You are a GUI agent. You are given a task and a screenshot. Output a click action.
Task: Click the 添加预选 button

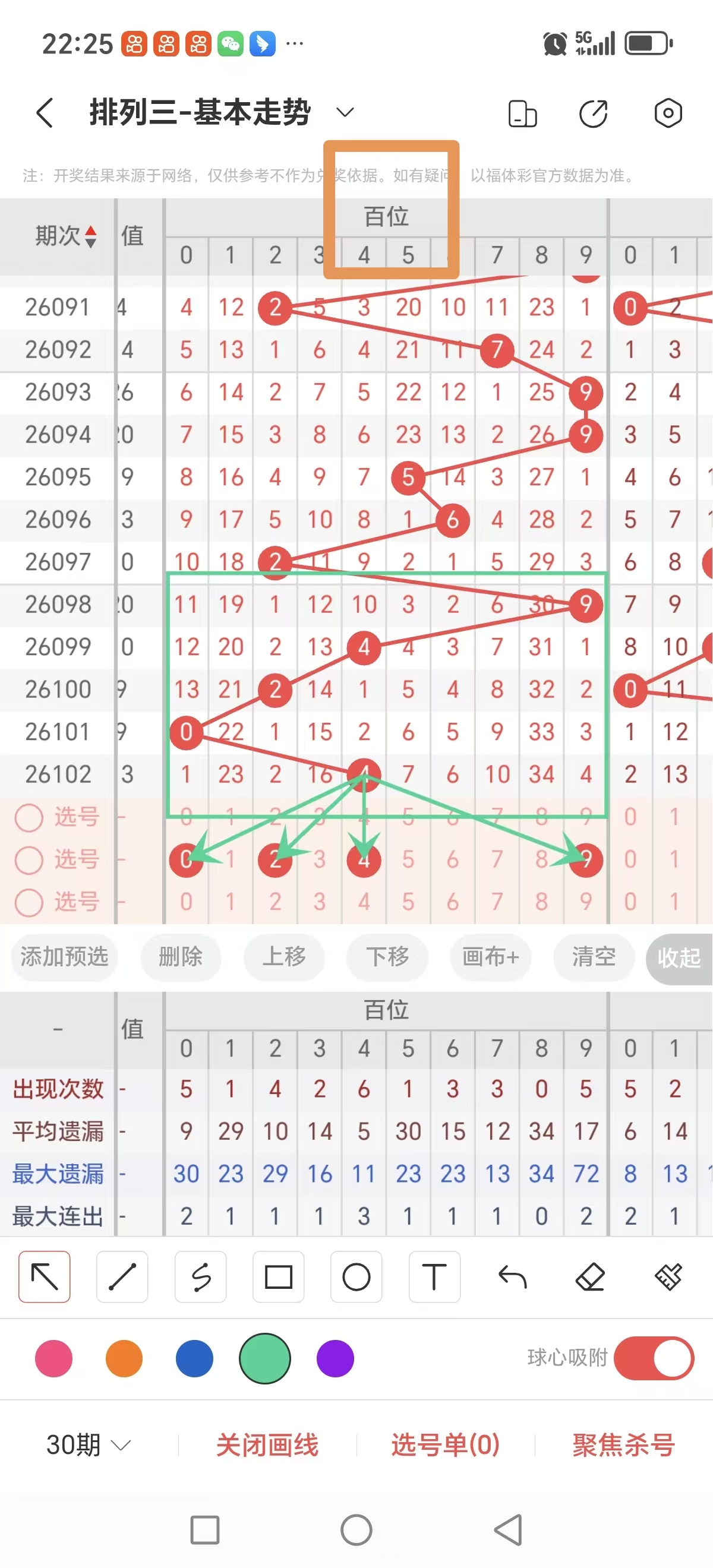point(64,957)
